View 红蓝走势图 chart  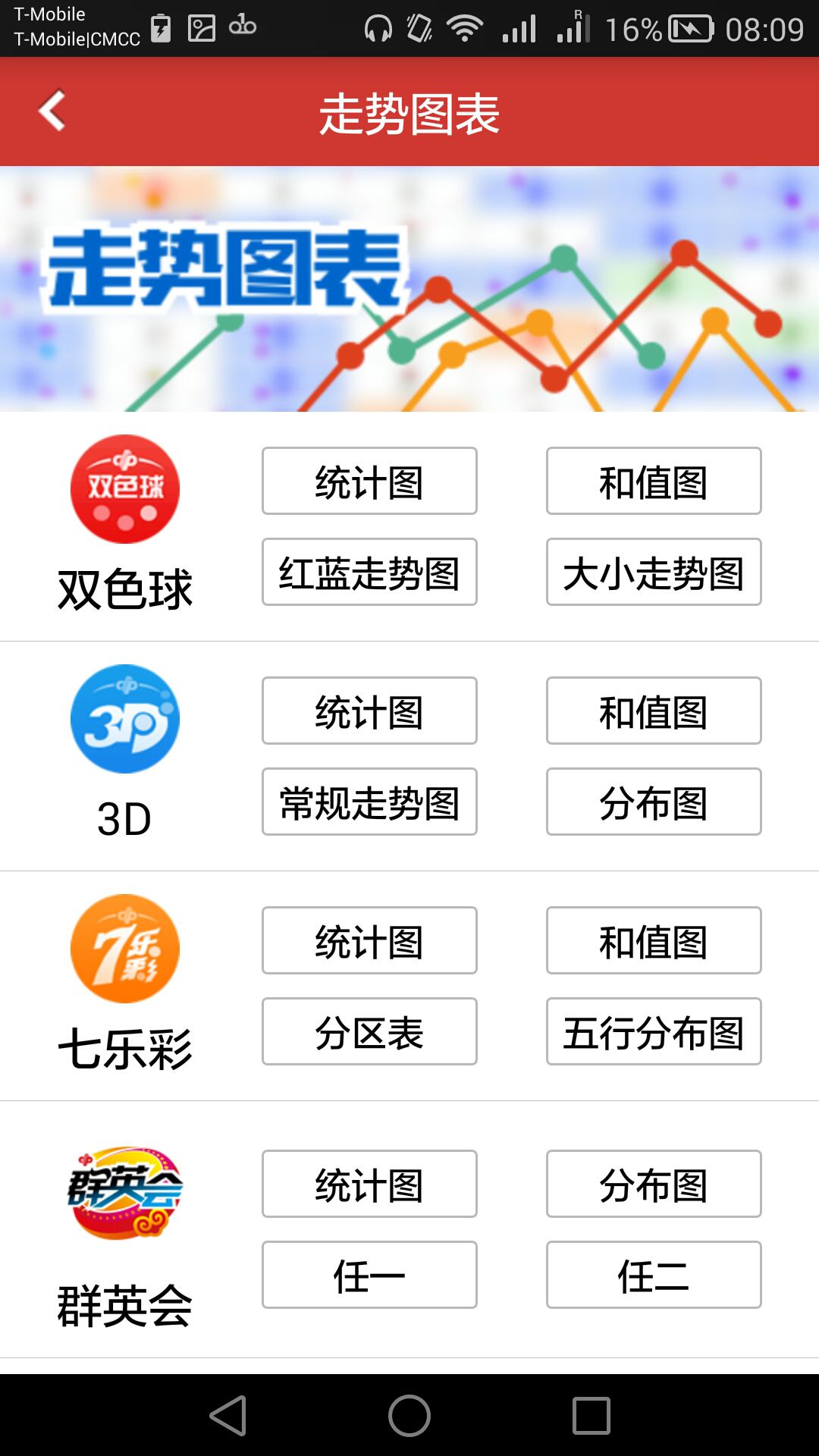tap(369, 573)
